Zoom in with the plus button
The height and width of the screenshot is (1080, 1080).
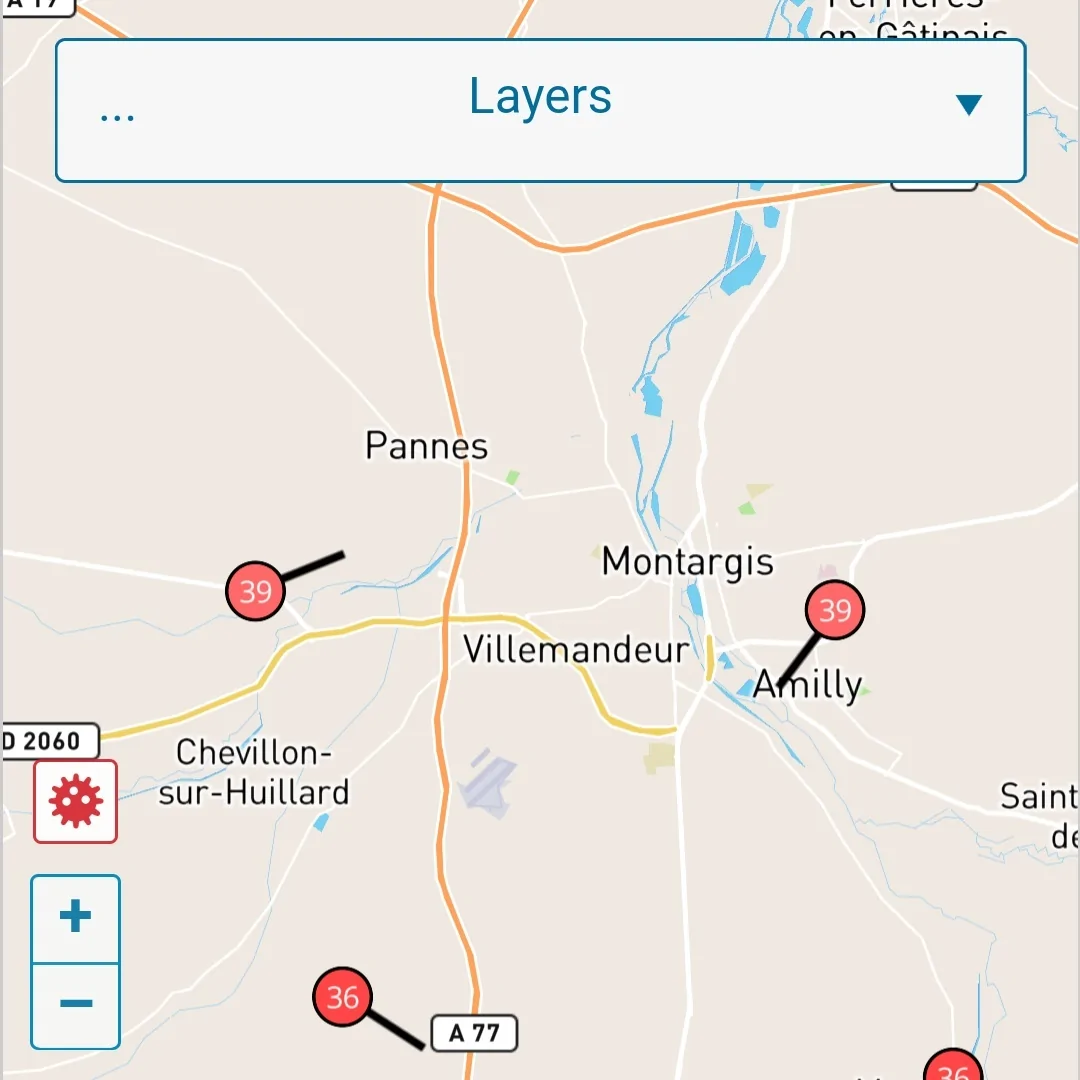(x=76, y=918)
